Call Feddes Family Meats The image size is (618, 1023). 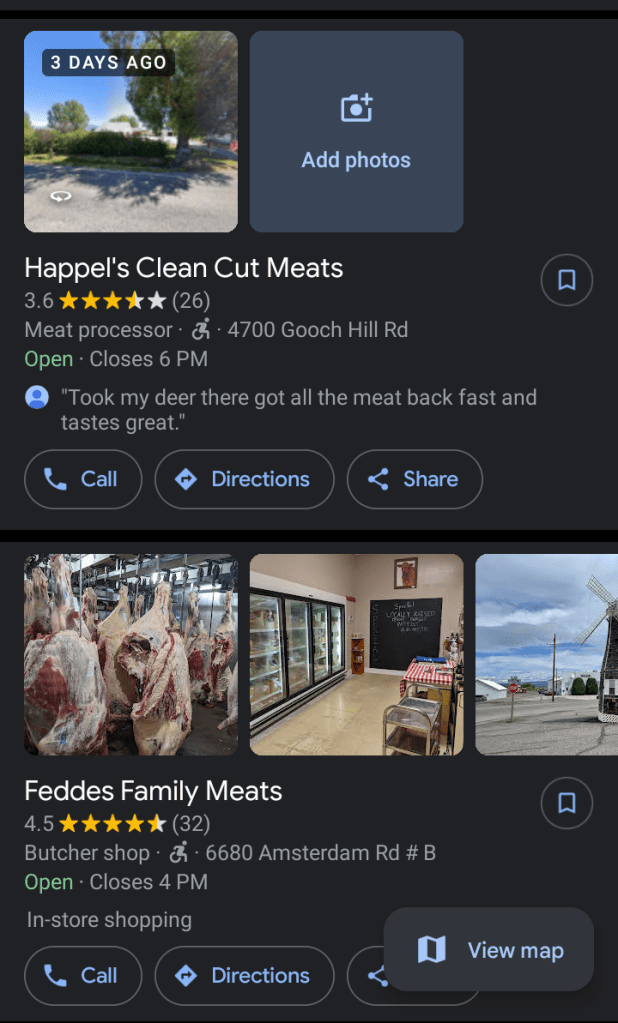pos(83,975)
